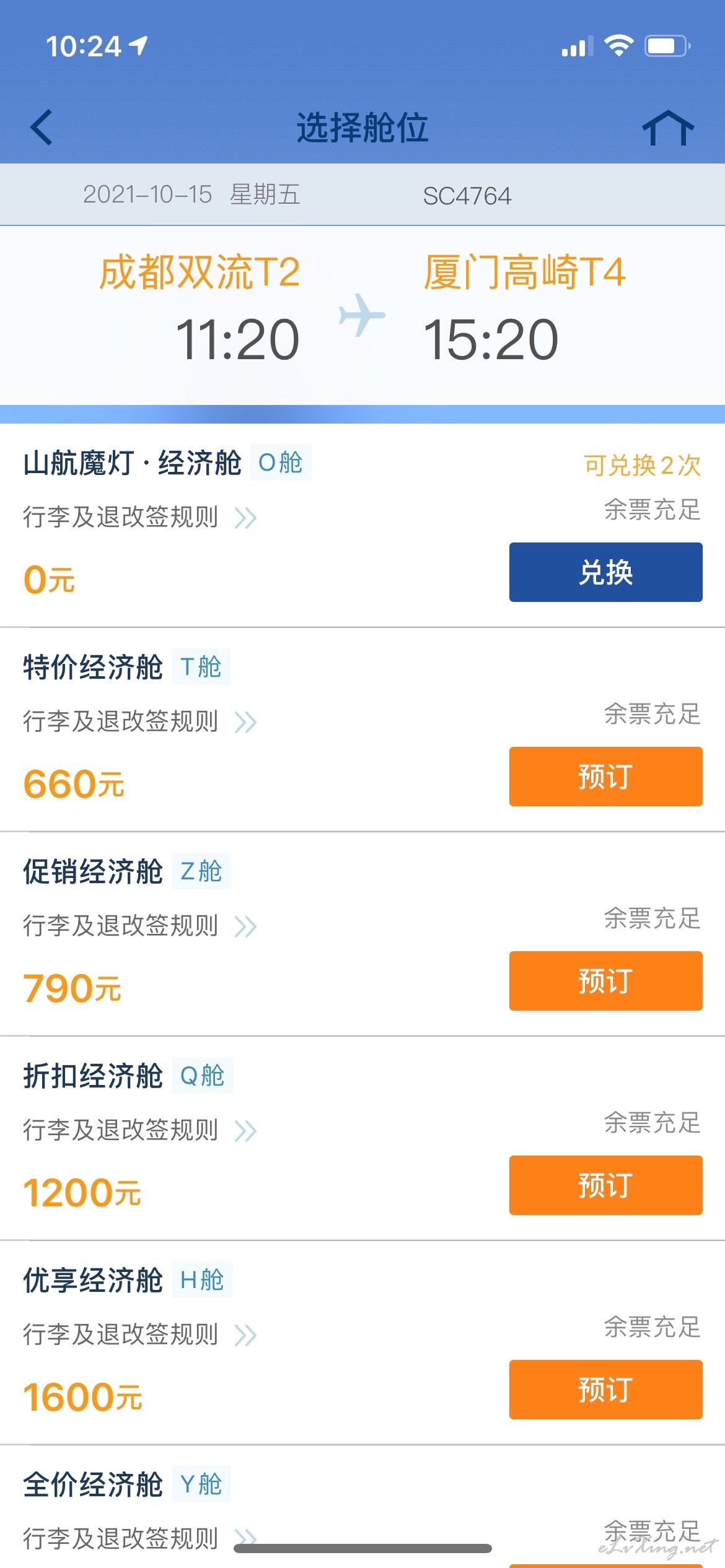Show 行李及退改签规则 for 全价经济舱

coord(140,1538)
